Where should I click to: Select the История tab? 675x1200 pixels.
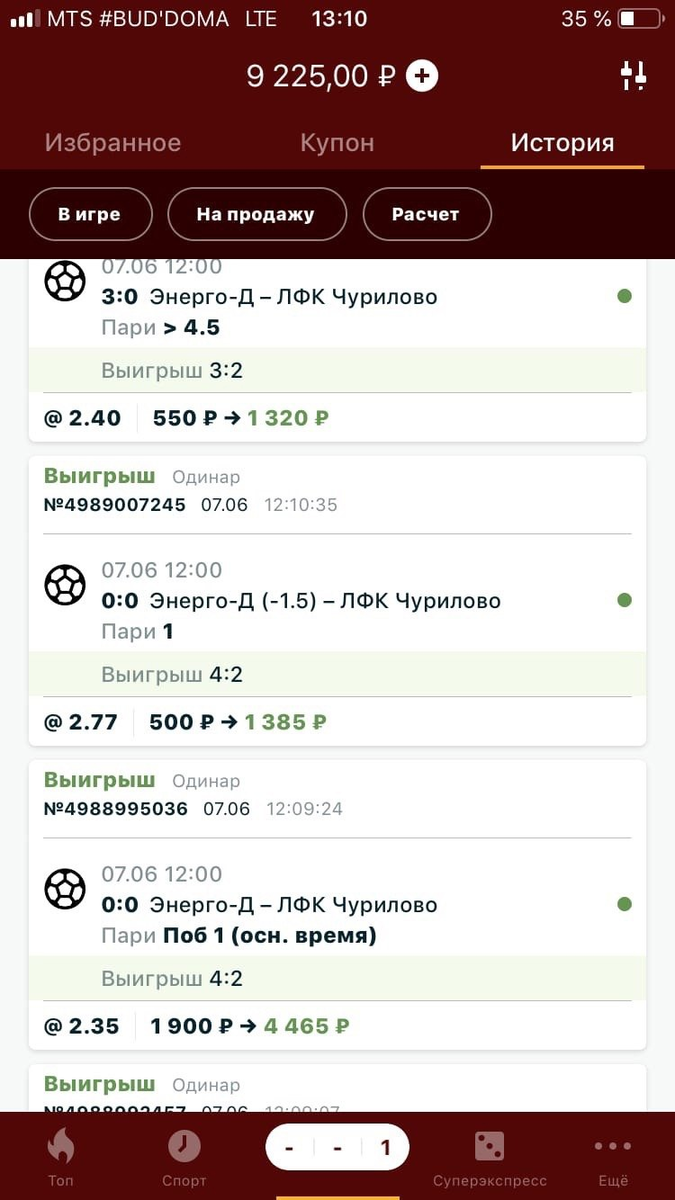pyautogui.click(x=562, y=142)
